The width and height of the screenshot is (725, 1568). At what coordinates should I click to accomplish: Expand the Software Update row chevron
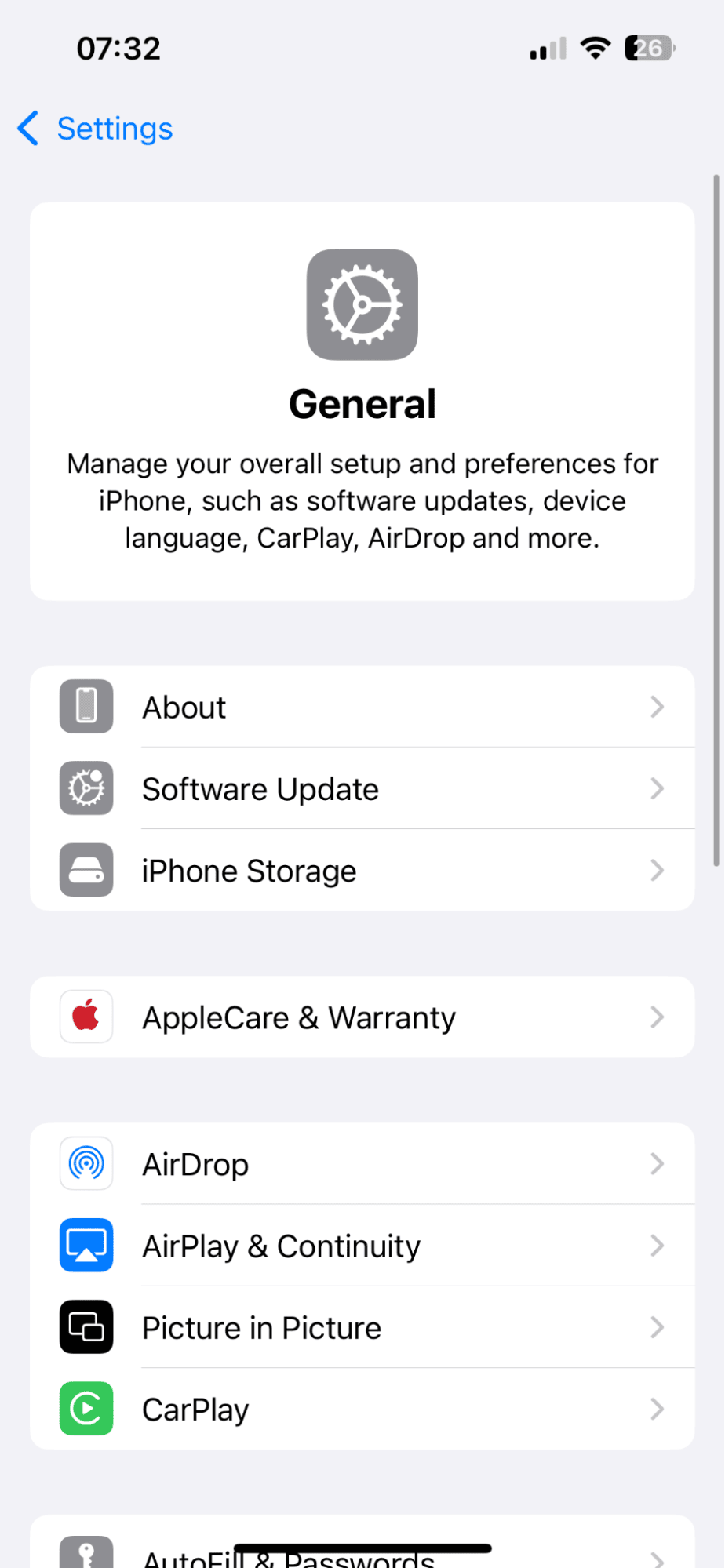(x=658, y=788)
